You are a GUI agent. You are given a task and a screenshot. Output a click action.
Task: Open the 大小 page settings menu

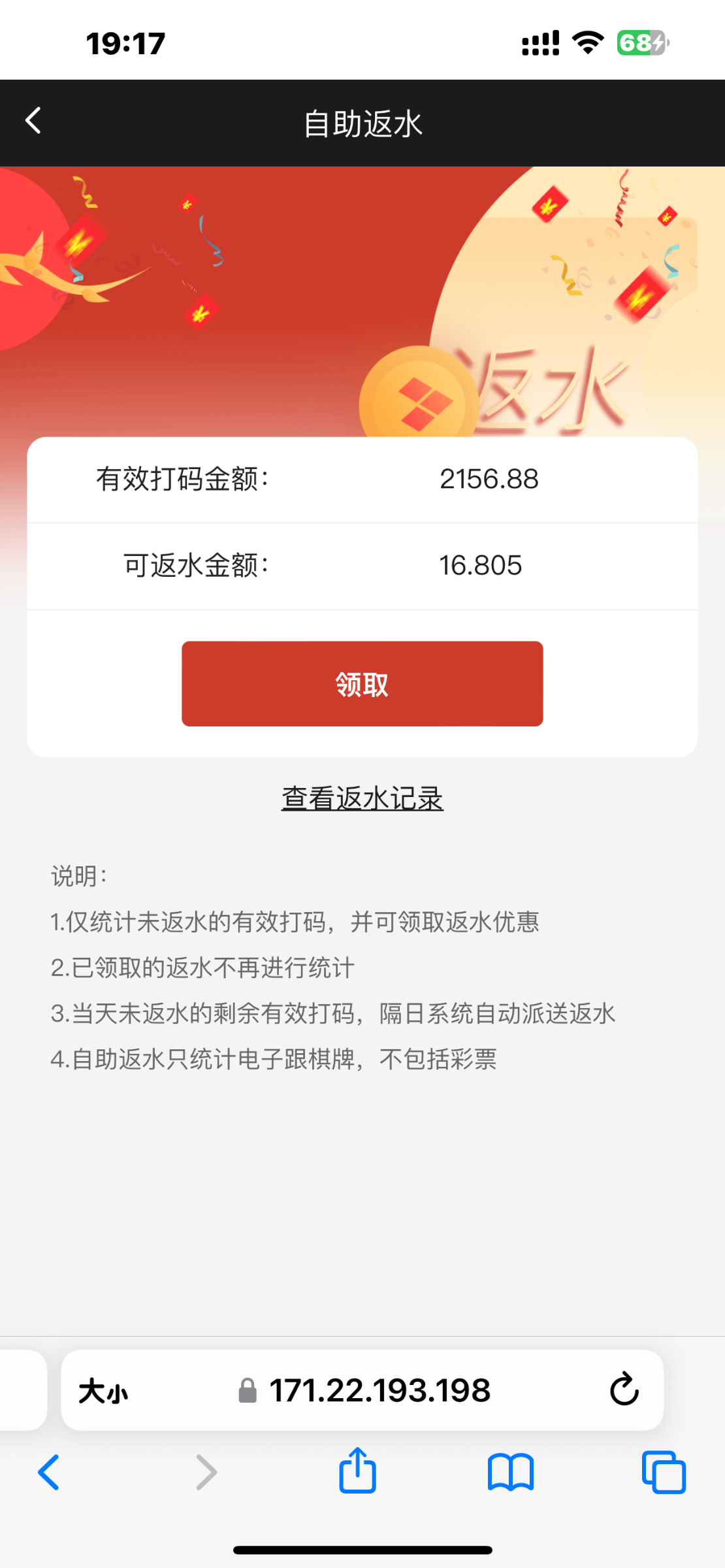[x=103, y=1390]
